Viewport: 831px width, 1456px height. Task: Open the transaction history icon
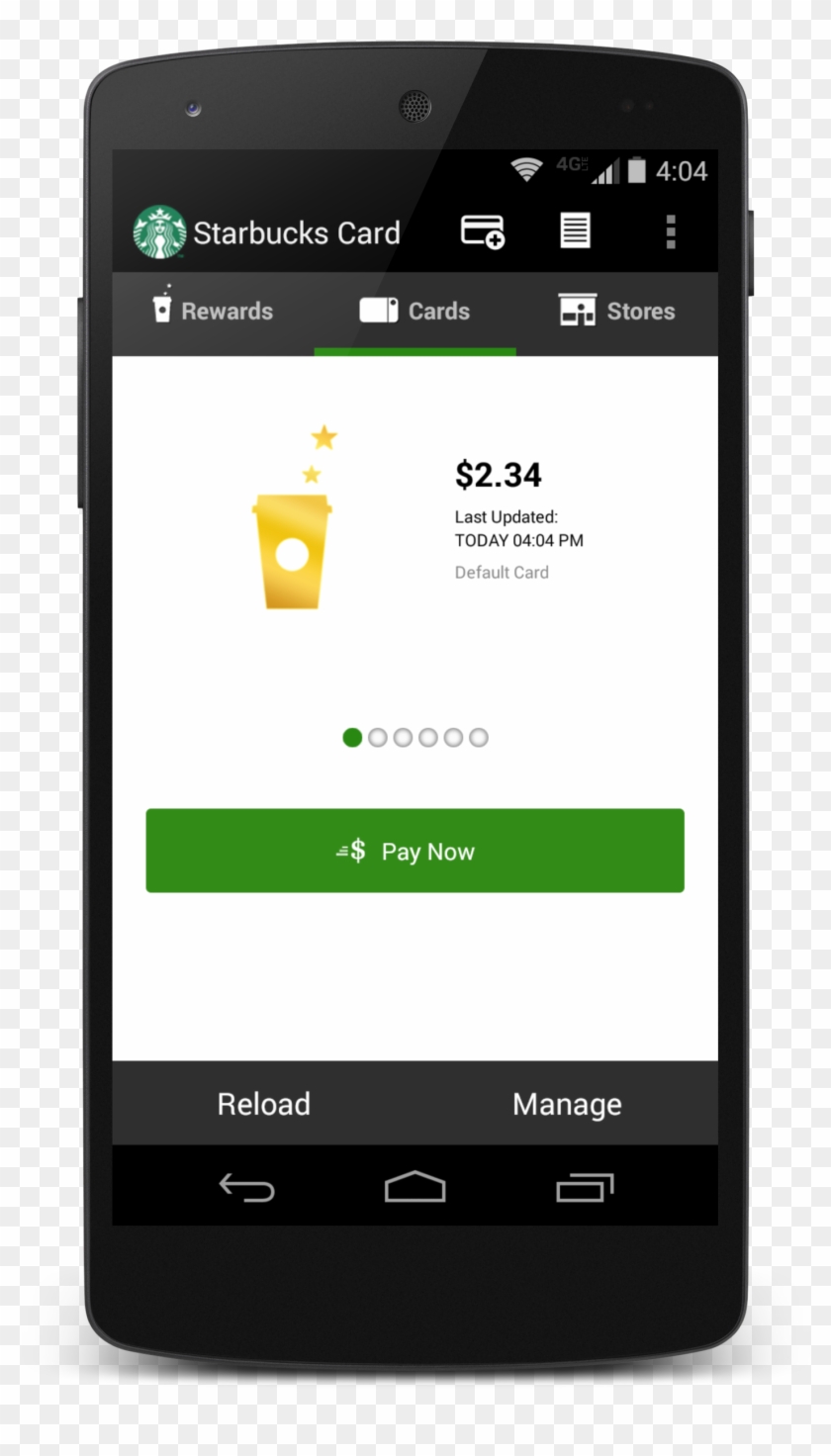click(x=575, y=231)
